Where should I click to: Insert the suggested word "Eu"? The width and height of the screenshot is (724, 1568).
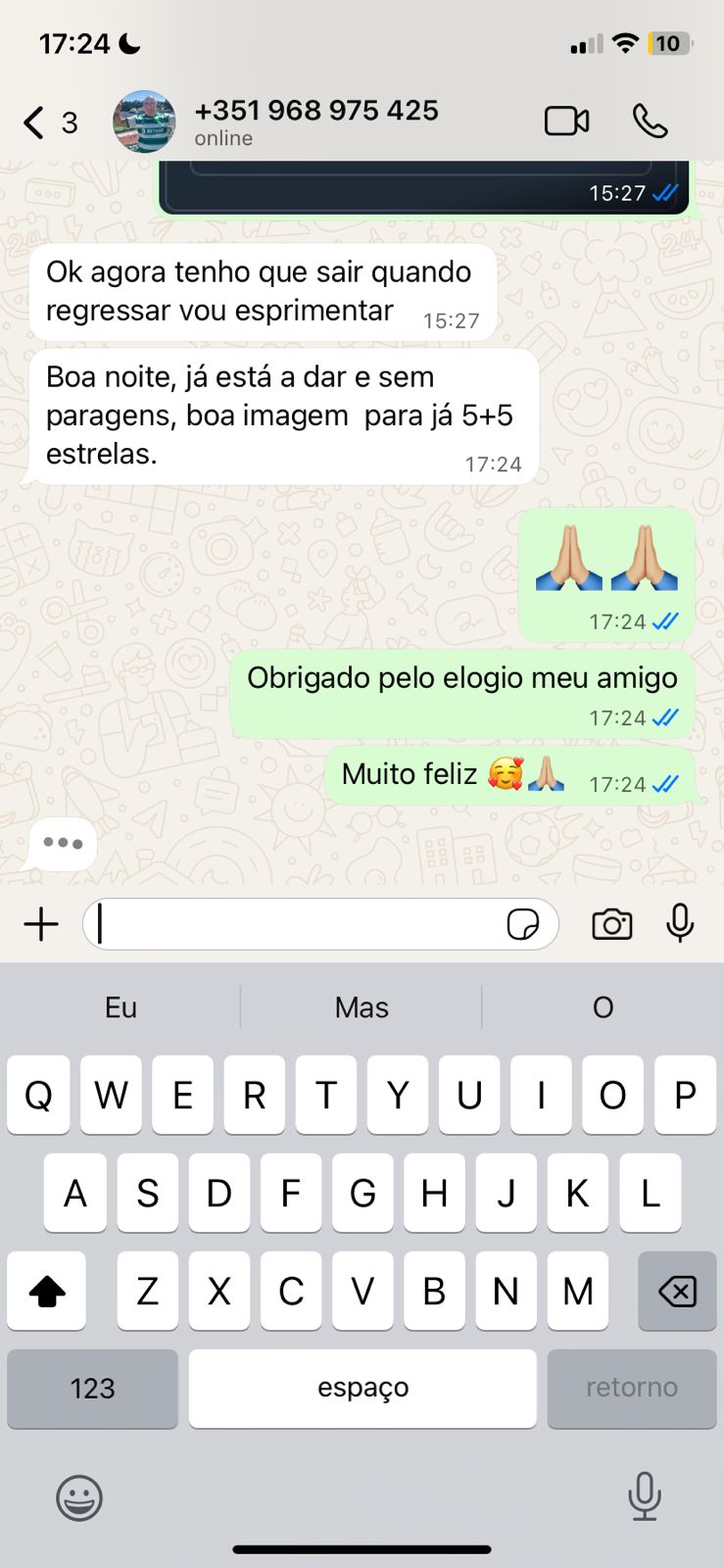(x=121, y=1007)
